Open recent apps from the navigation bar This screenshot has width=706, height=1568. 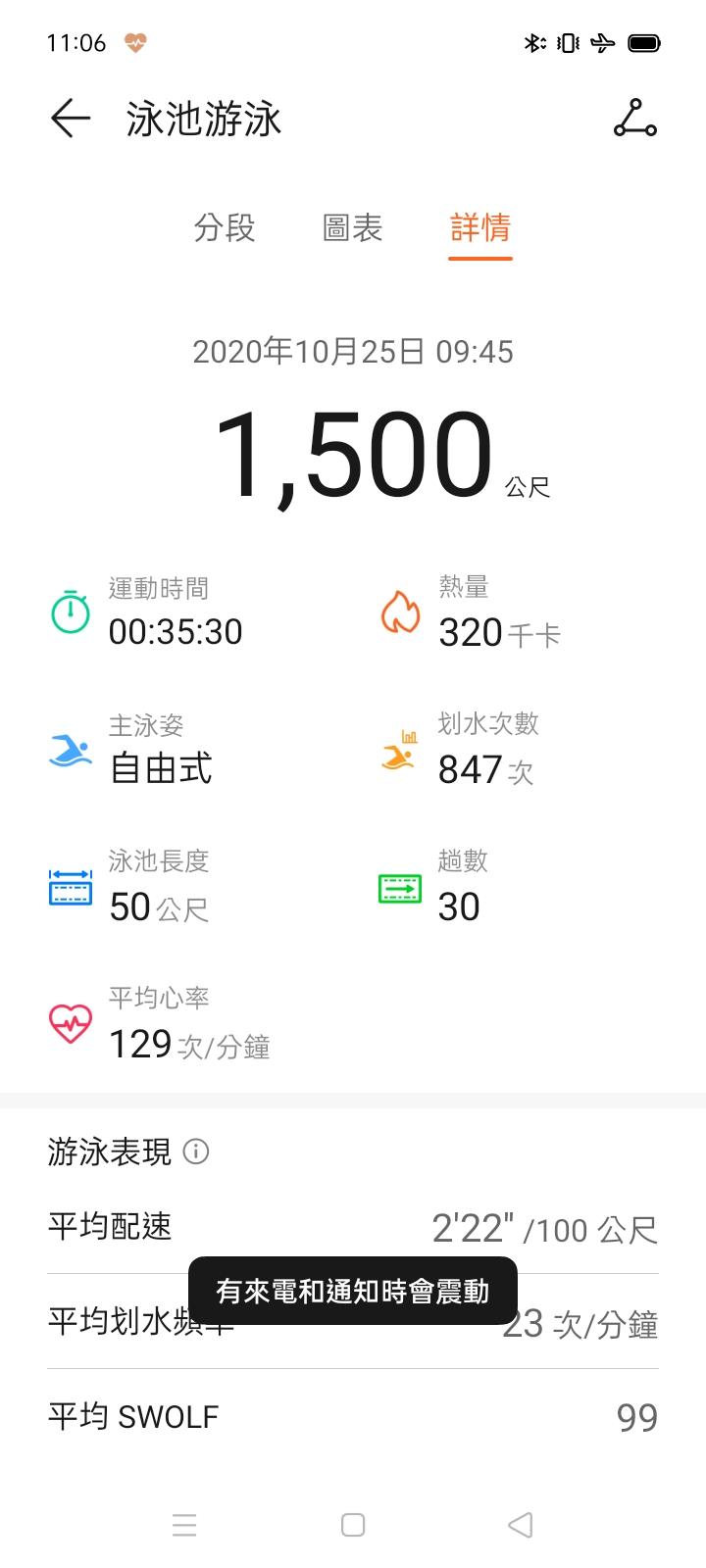pyautogui.click(x=184, y=1525)
